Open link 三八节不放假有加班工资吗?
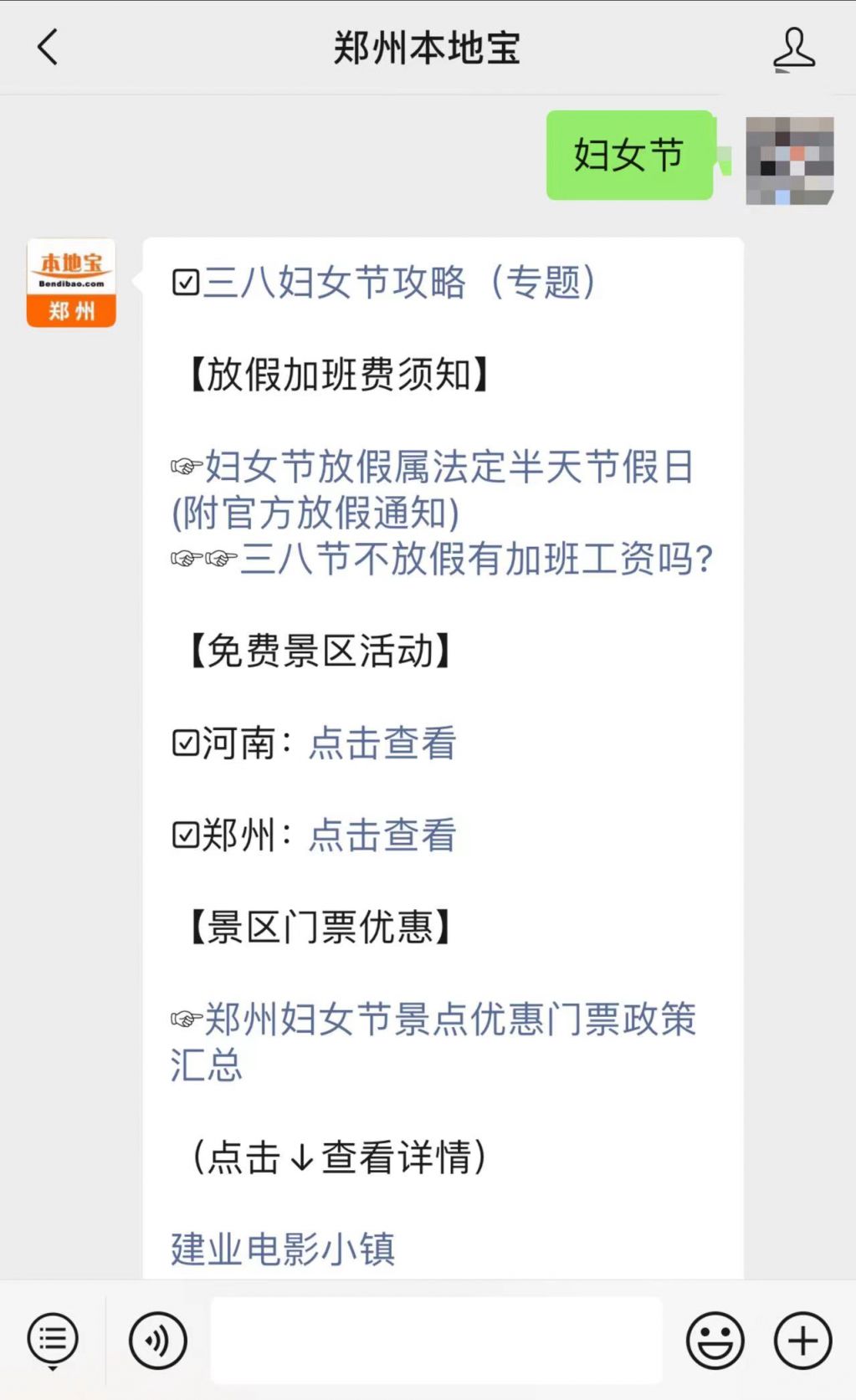 477,559
